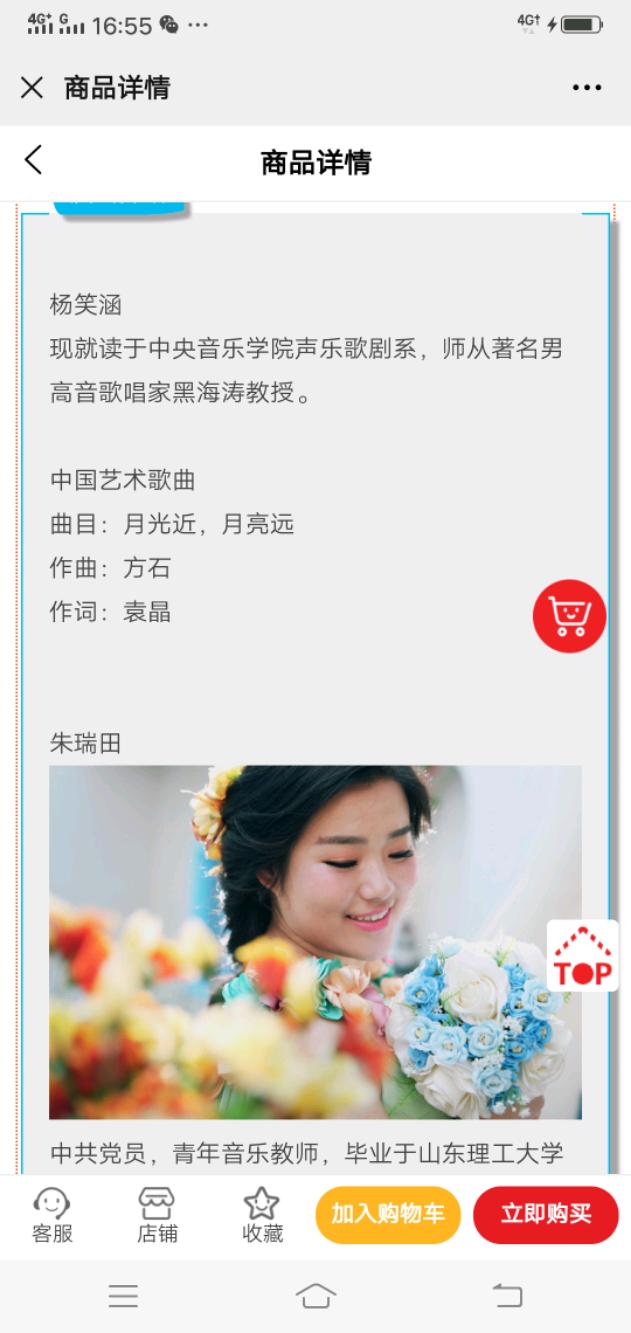Viewport: 631px width, 1333px height.
Task: Contact 客服 customer service
Action: coord(52,1215)
